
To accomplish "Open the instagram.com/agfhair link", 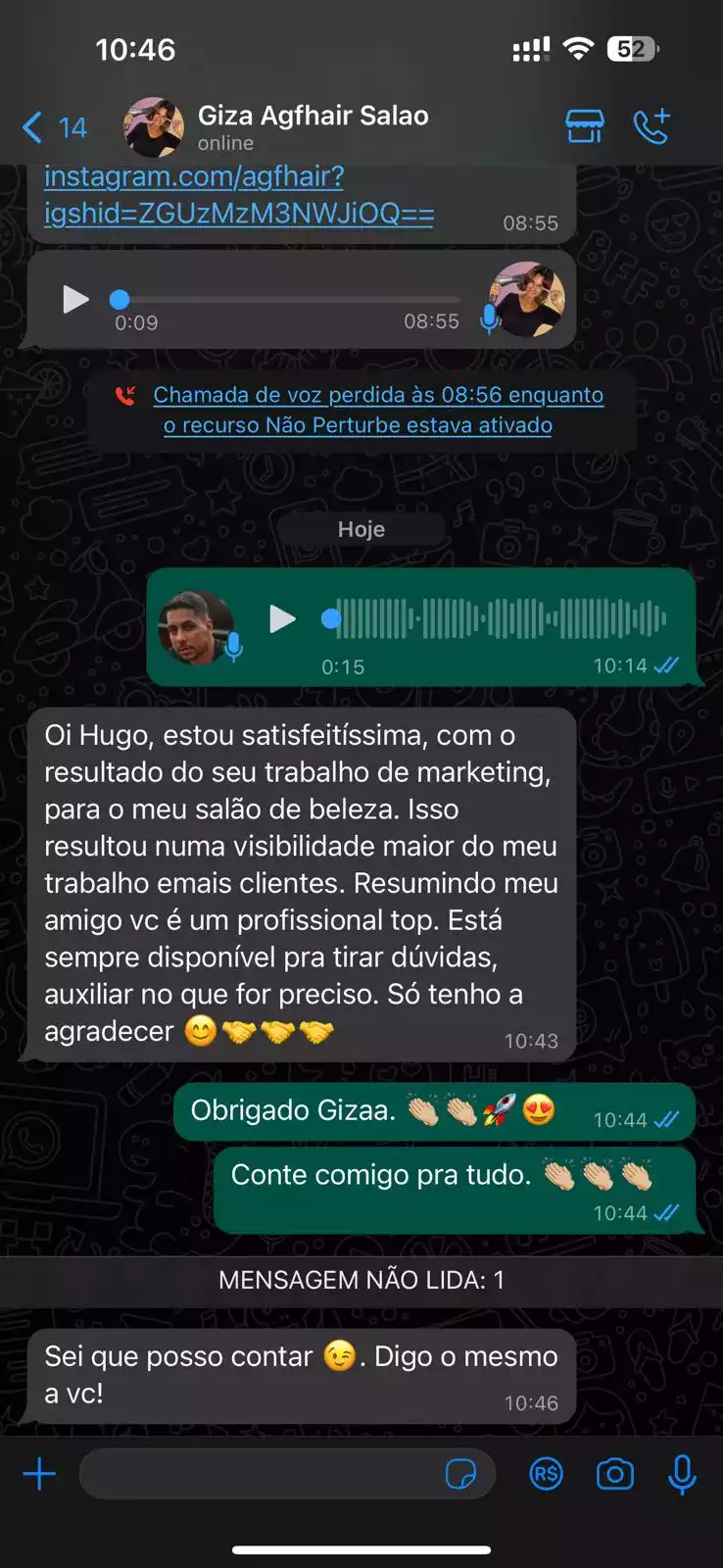I will pyautogui.click(x=238, y=195).
